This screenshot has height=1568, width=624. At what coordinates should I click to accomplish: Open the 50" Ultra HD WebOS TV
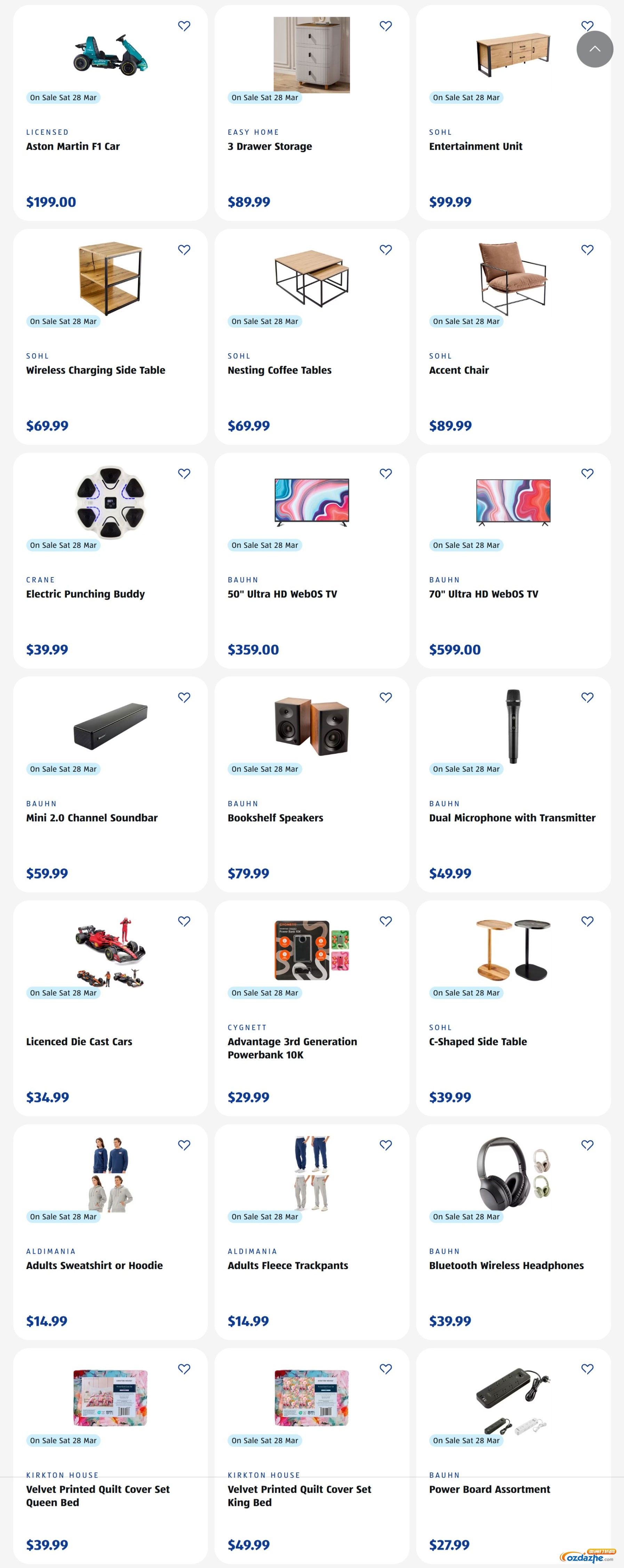[x=282, y=594]
